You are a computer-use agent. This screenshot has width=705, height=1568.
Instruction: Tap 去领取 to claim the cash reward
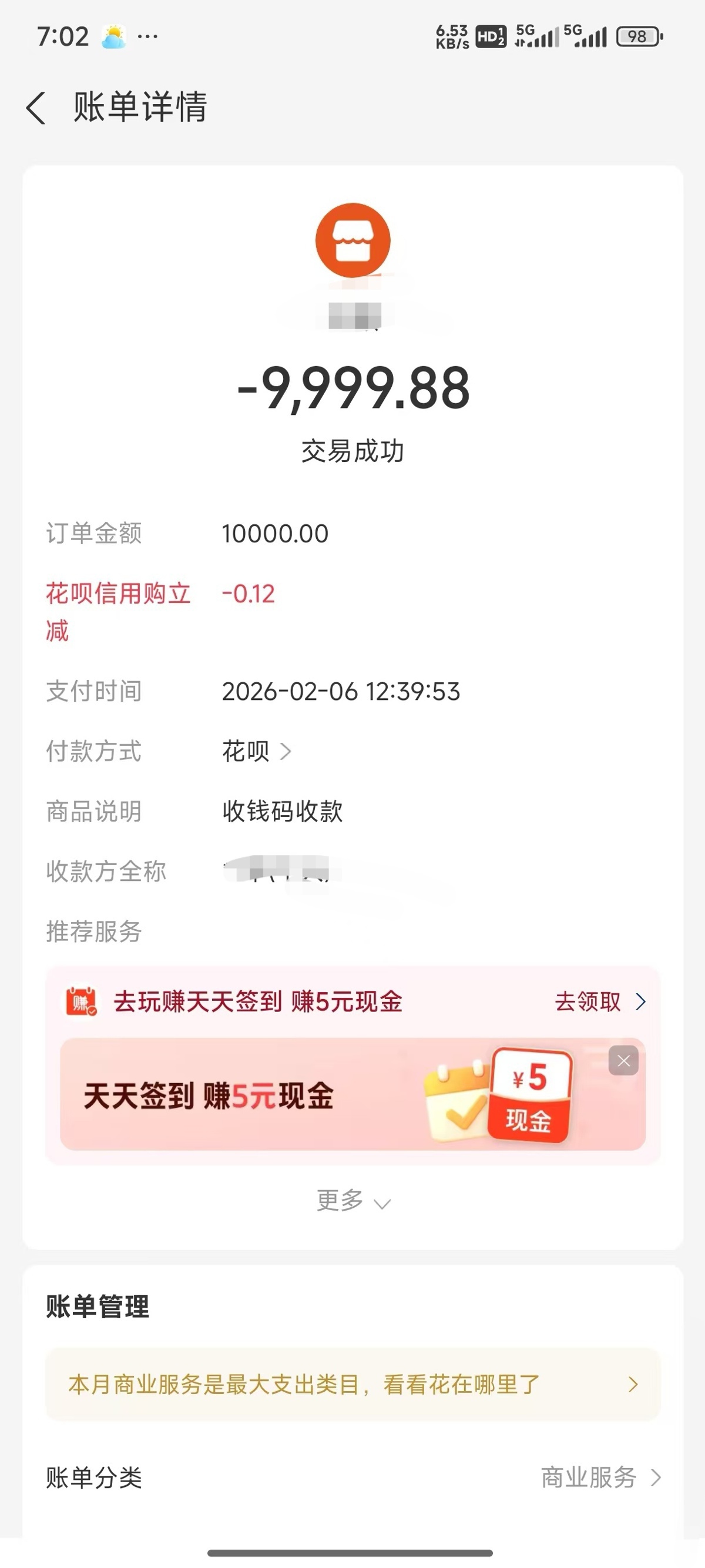pyautogui.click(x=599, y=1001)
